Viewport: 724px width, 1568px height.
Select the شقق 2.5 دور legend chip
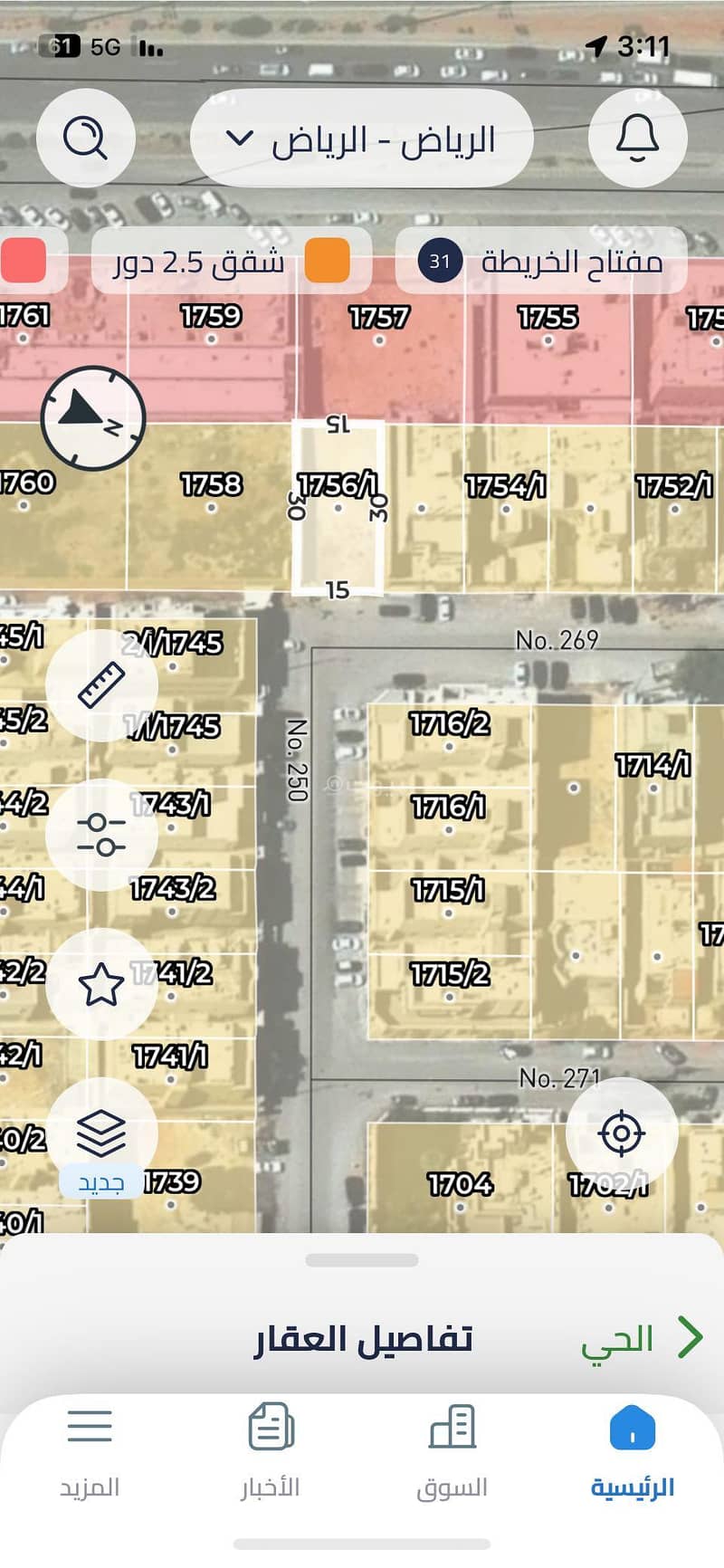(x=231, y=262)
